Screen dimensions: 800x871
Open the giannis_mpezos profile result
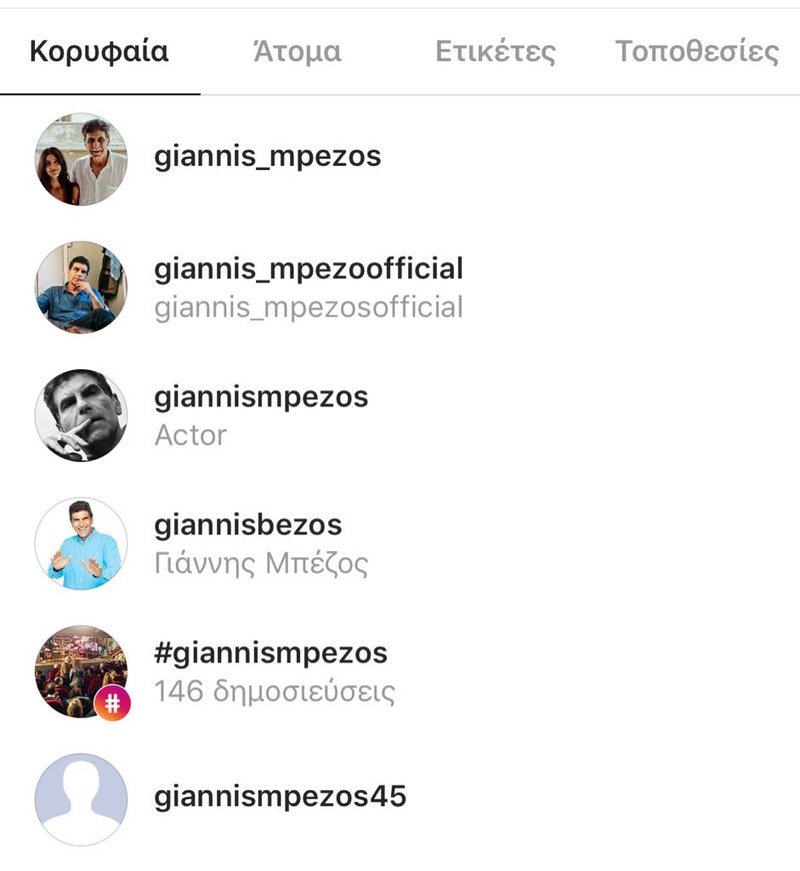click(267, 157)
